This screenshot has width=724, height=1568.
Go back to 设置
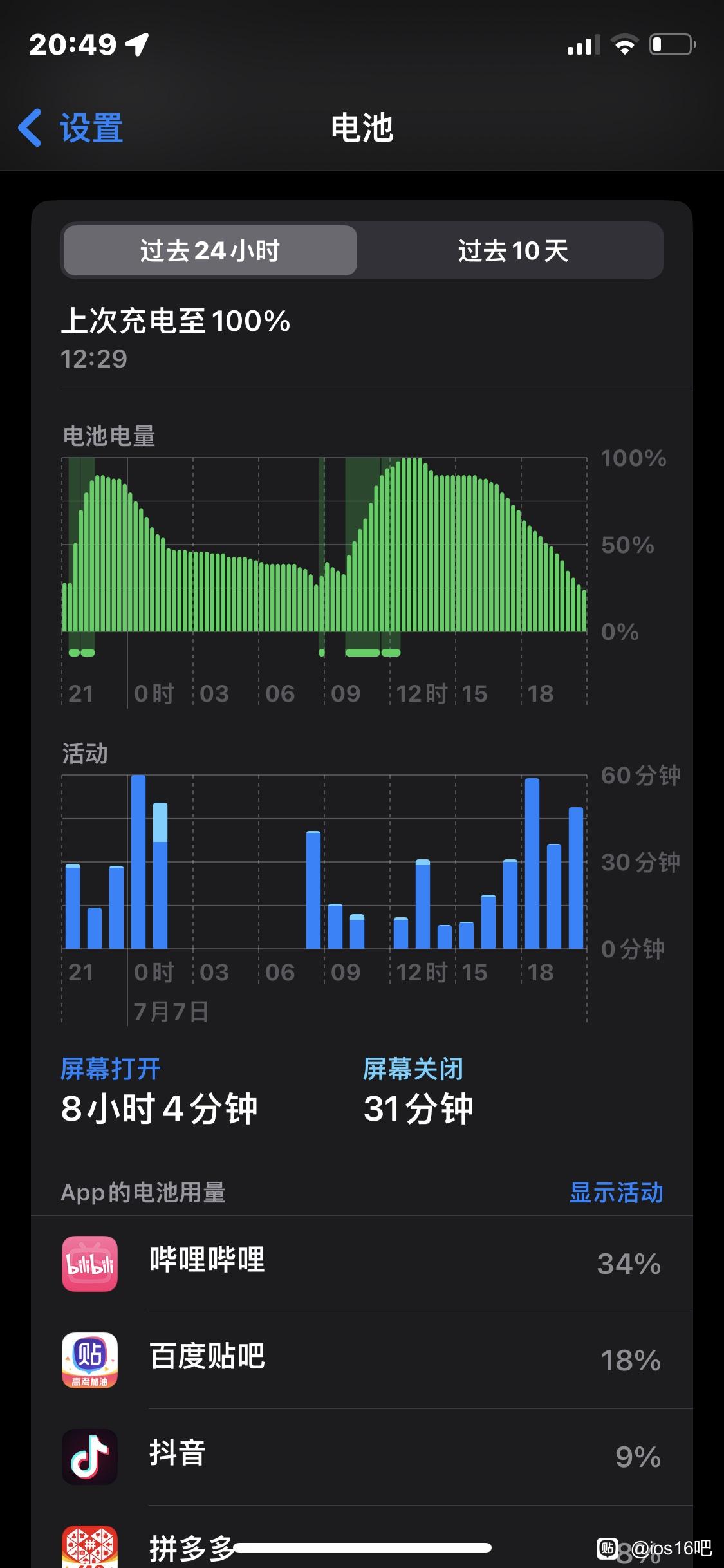pos(70,127)
